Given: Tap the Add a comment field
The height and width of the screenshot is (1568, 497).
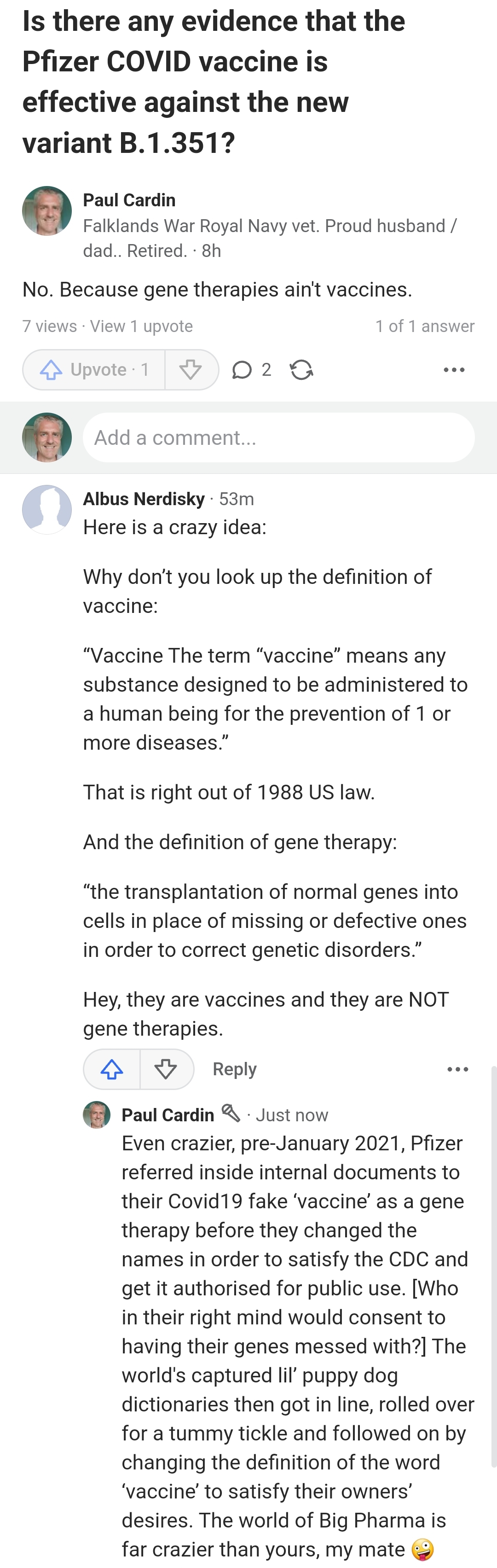Looking at the screenshot, I should [278, 437].
